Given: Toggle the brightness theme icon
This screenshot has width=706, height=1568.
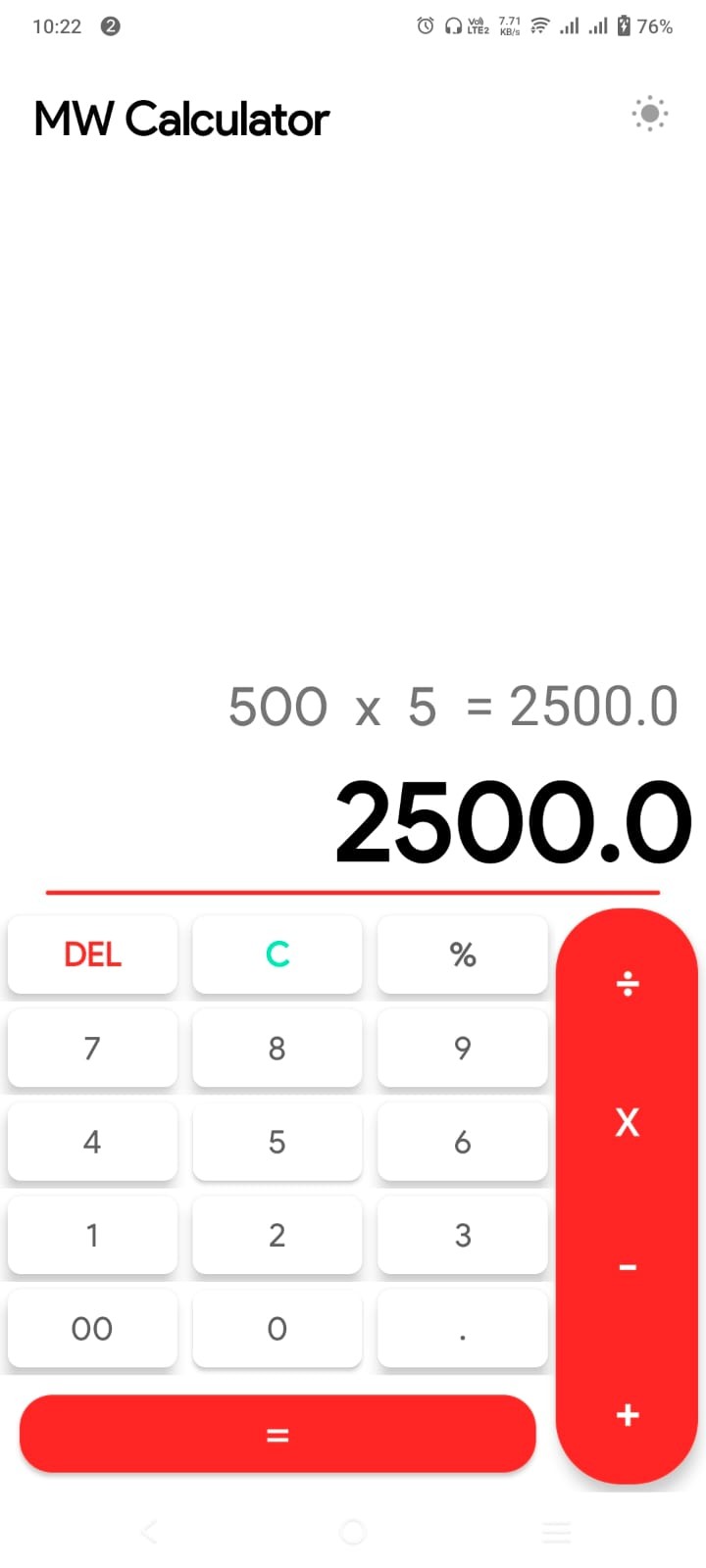Looking at the screenshot, I should click(649, 114).
